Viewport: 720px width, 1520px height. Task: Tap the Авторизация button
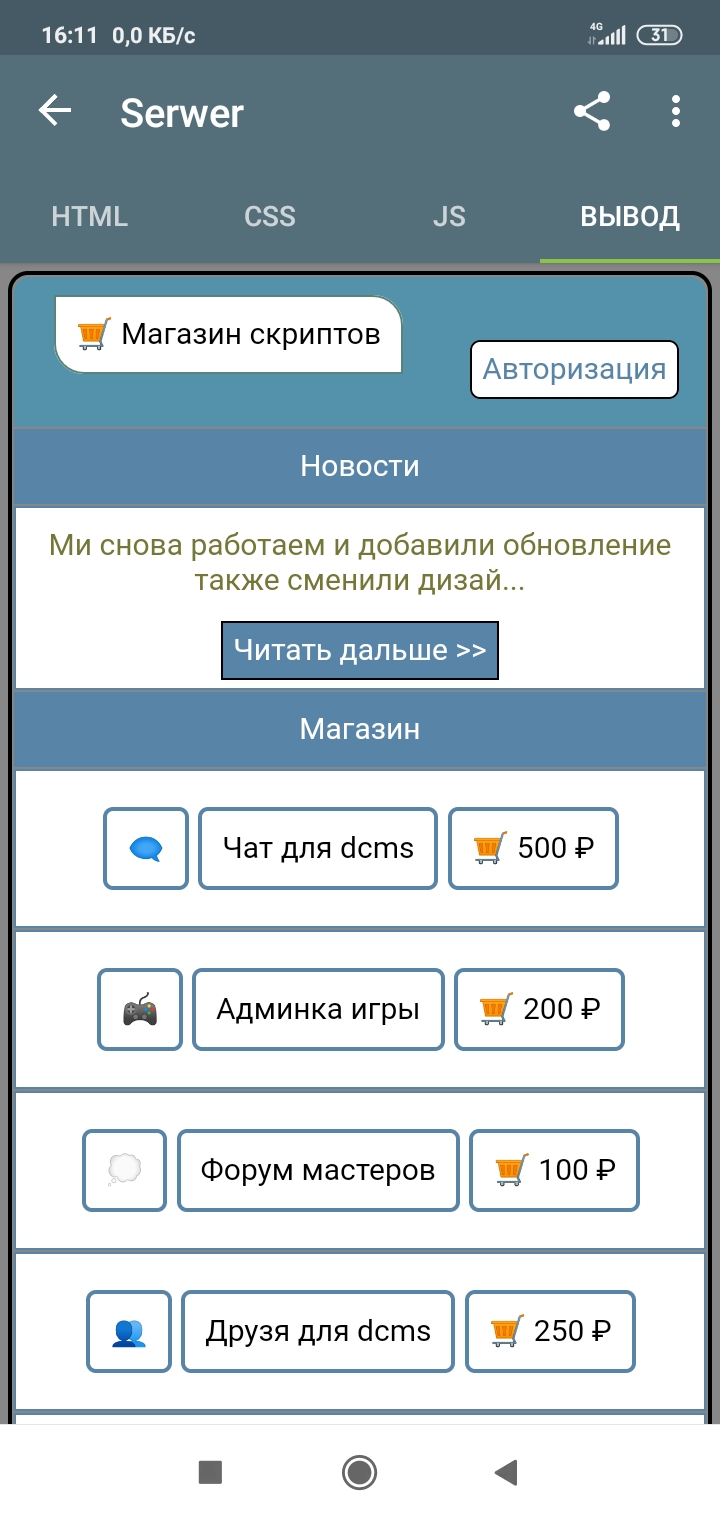pos(574,369)
